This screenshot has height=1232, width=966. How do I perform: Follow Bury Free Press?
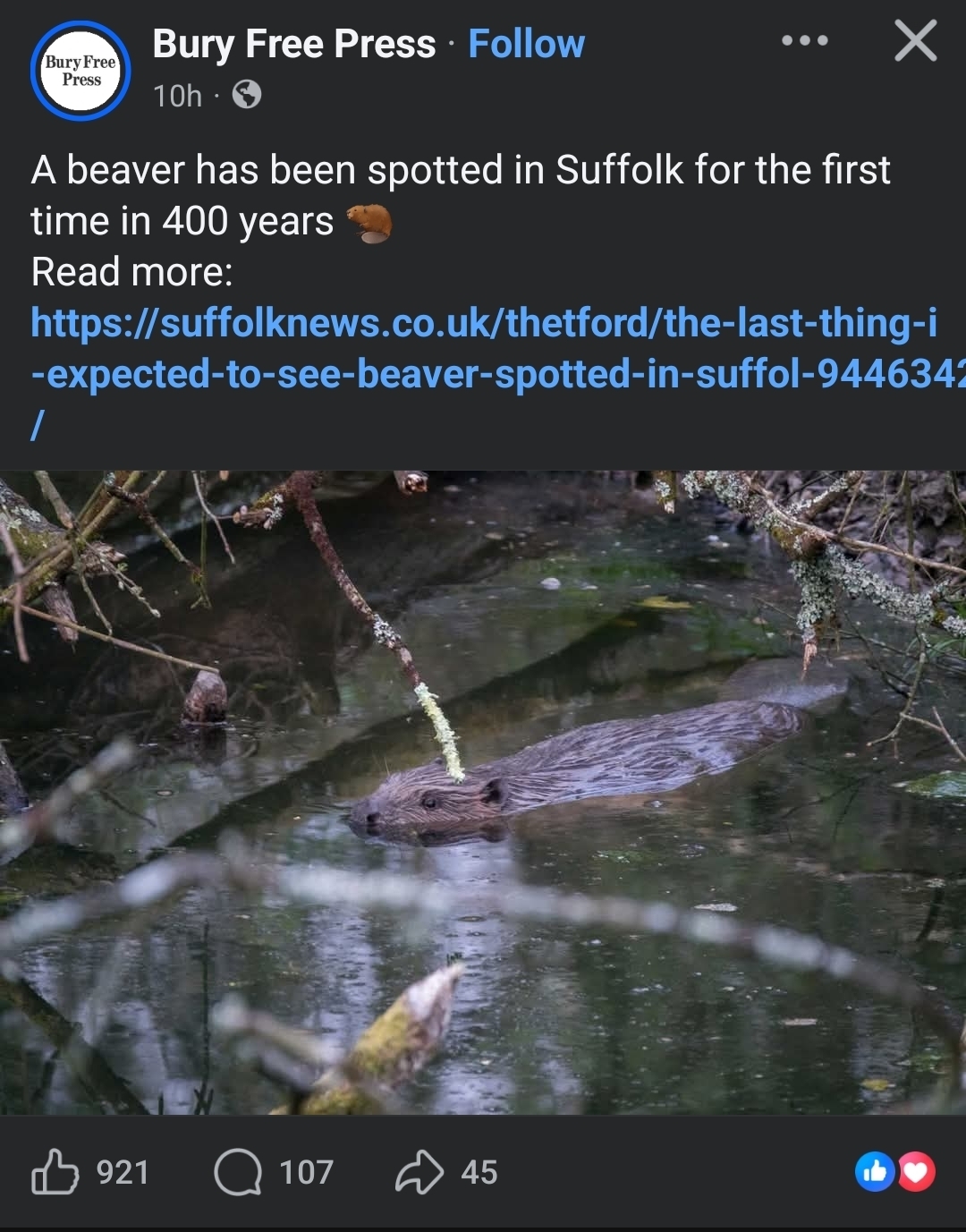point(526,44)
